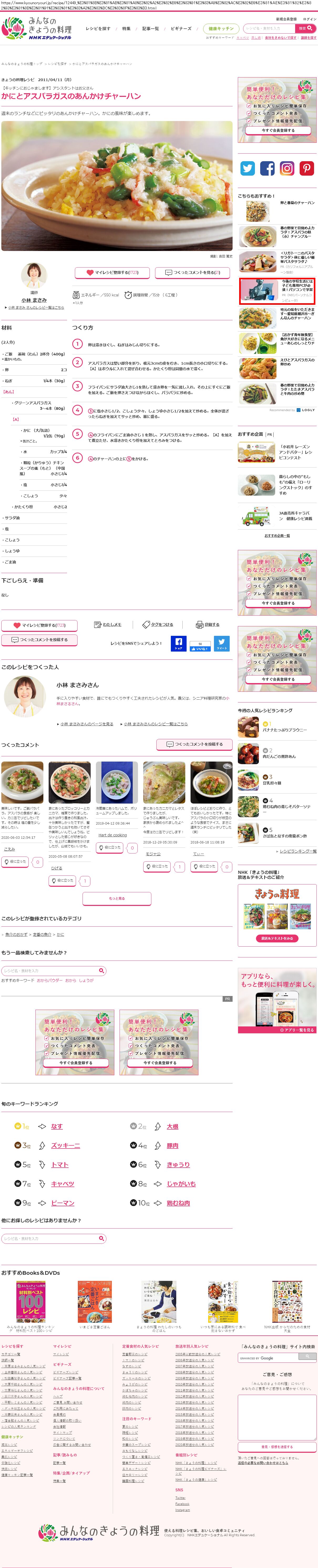Viewport: 318px width, 1568px height.
Task: Open the Twitter icon in the sidebar
Action: click(247, 168)
